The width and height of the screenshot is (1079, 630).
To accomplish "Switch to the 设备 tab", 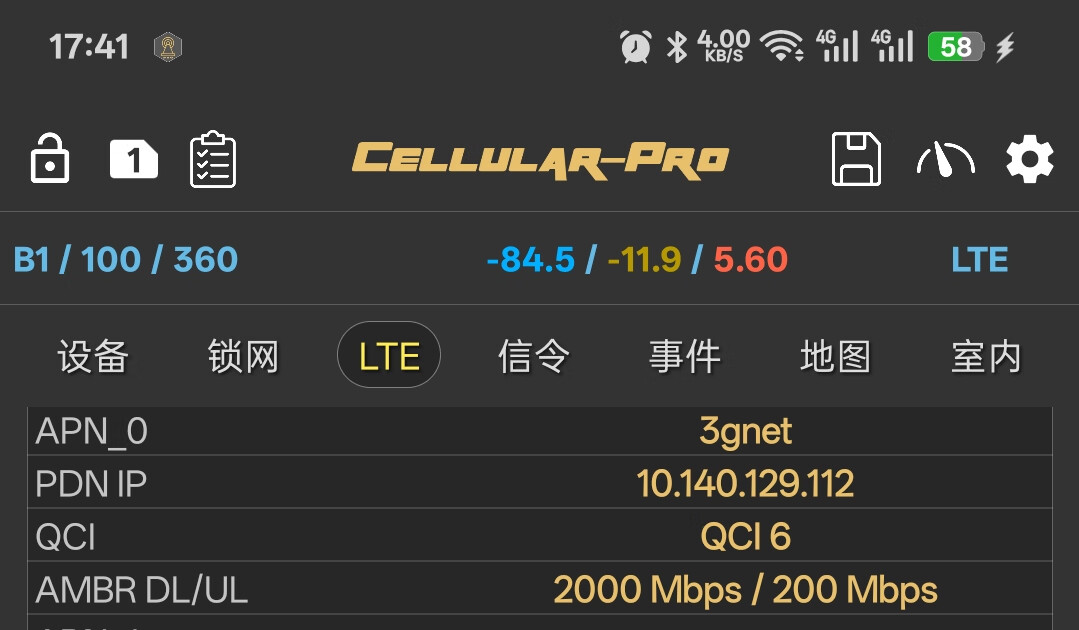I will [x=93, y=356].
